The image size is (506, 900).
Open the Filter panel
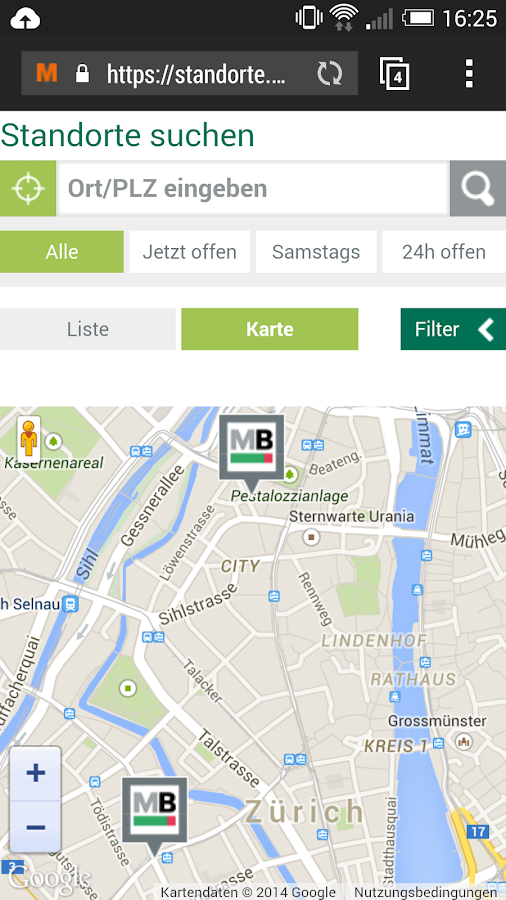click(x=453, y=329)
